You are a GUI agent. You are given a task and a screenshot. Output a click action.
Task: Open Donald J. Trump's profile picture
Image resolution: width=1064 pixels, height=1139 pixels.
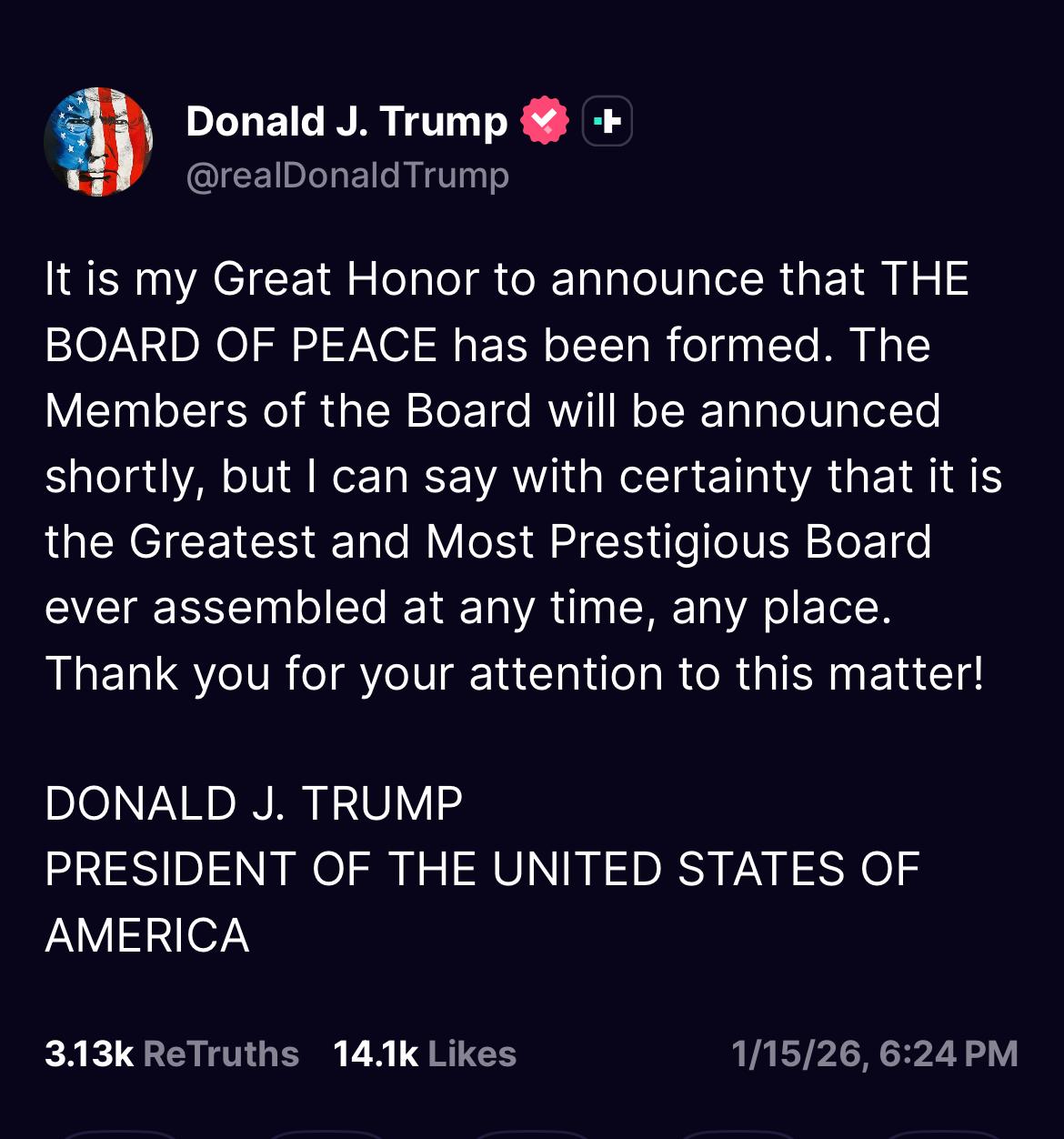[x=98, y=143]
